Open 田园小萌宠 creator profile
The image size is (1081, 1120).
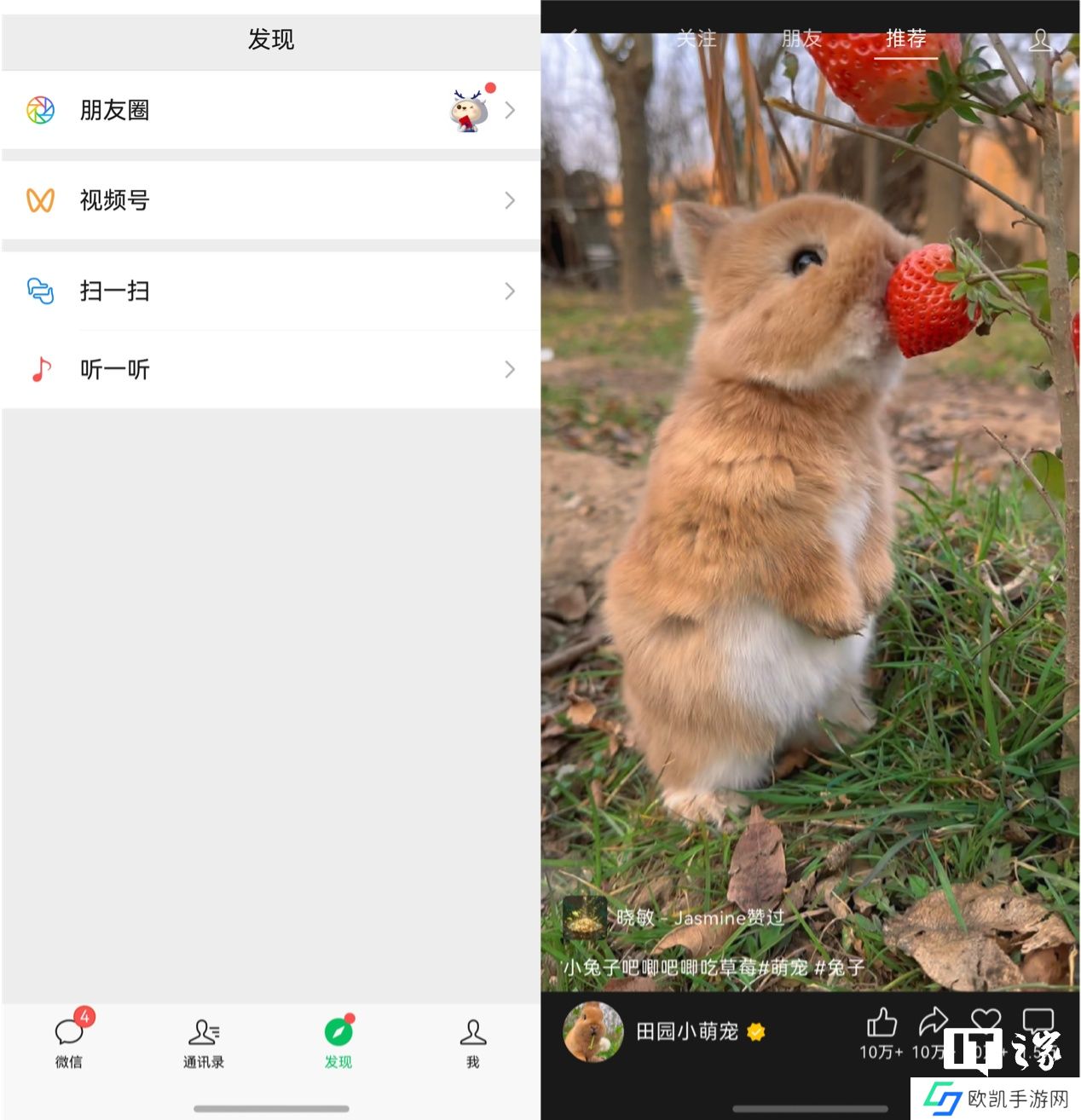click(x=687, y=1031)
